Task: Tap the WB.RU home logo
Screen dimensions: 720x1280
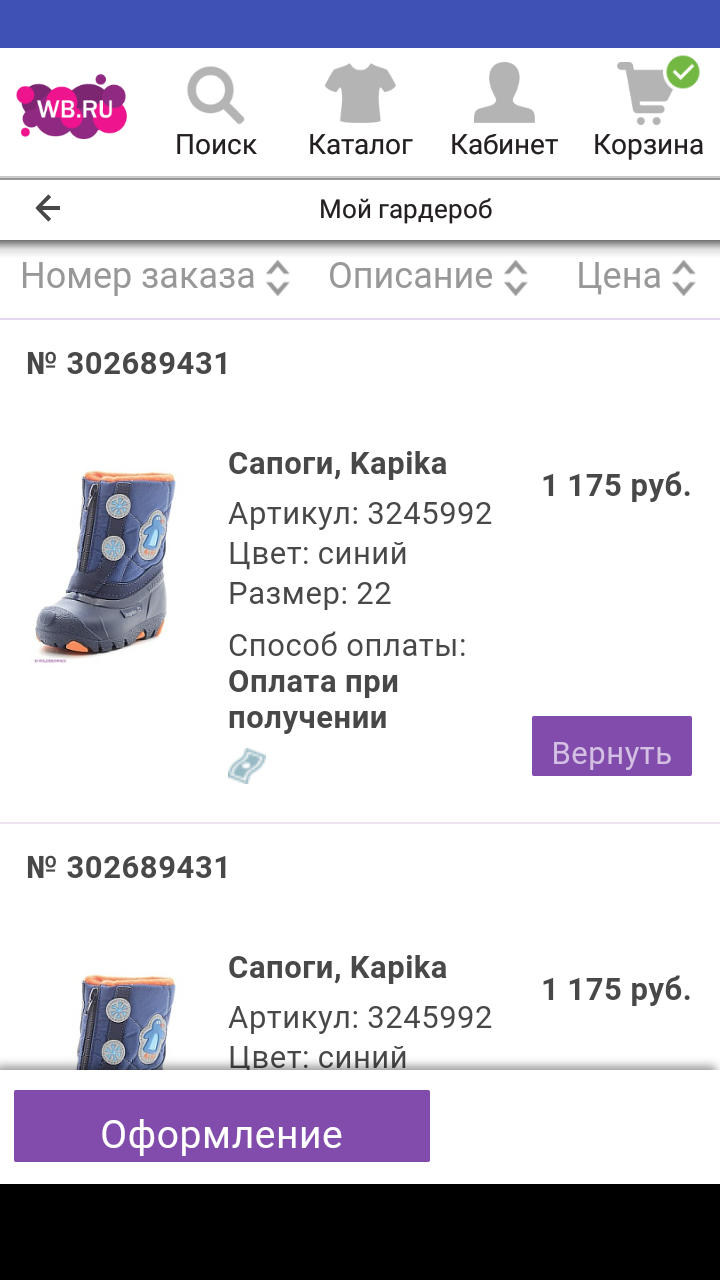Action: pyautogui.click(x=72, y=106)
